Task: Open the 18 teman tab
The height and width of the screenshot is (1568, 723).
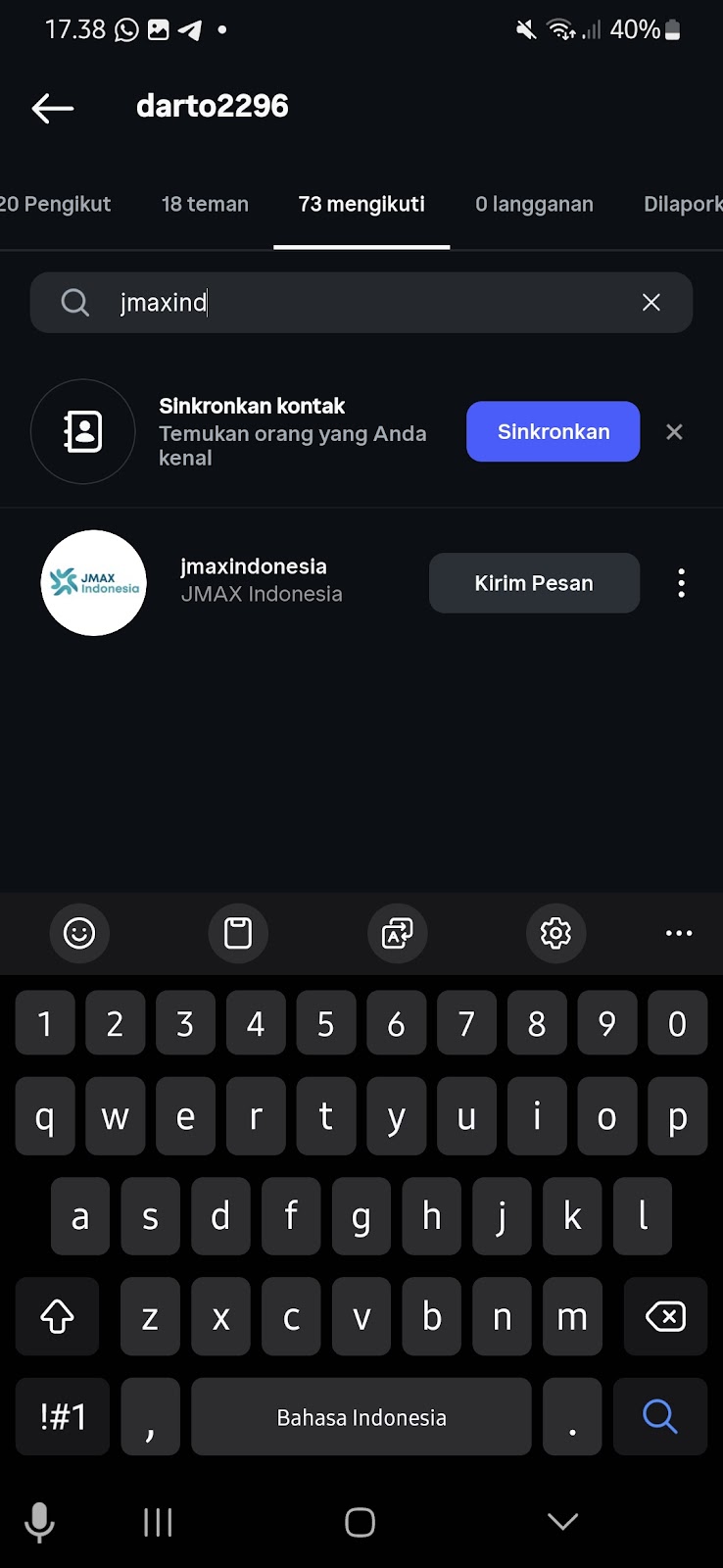Action: pyautogui.click(x=205, y=205)
